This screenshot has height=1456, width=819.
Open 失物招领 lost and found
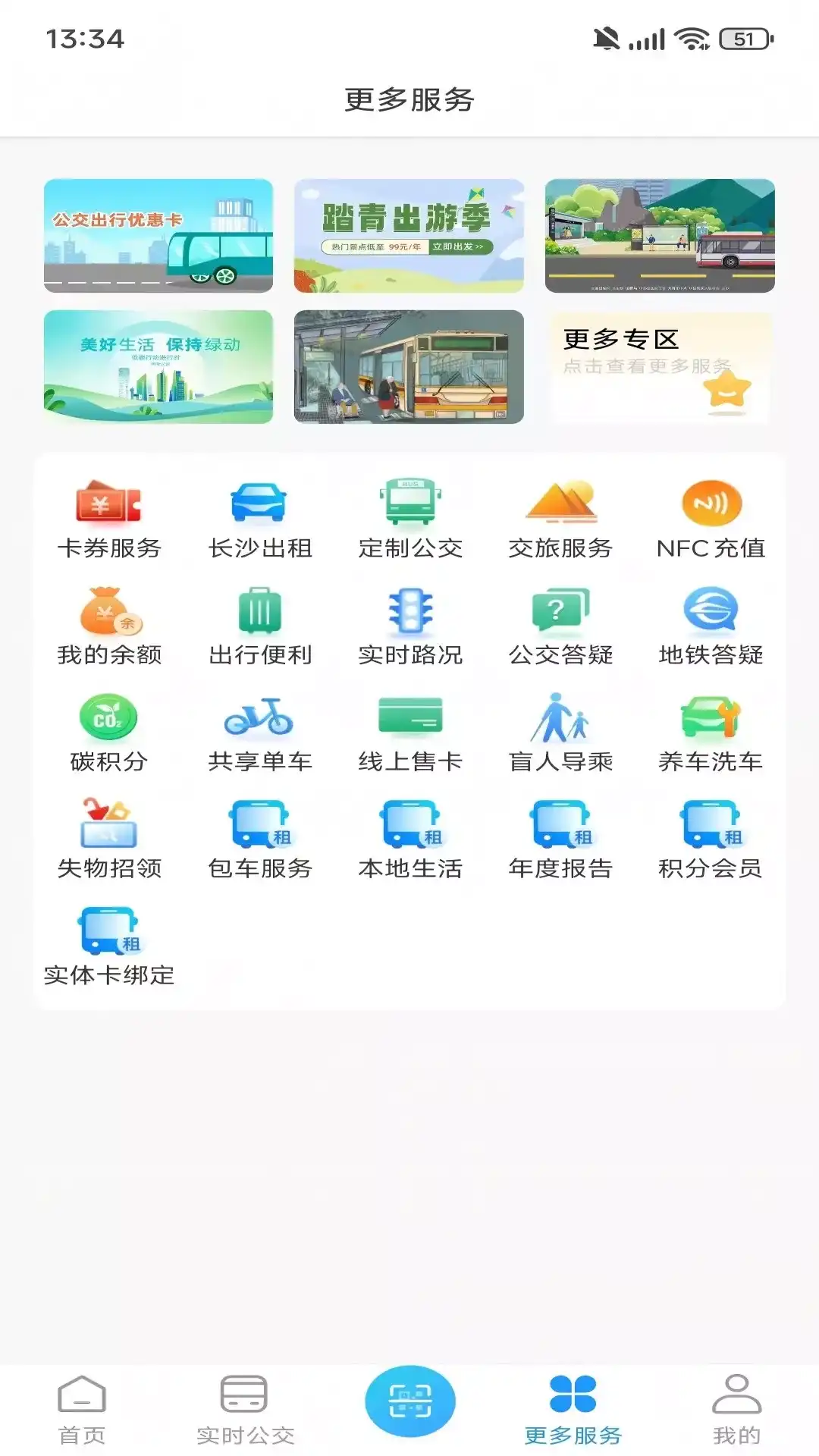[x=109, y=839]
